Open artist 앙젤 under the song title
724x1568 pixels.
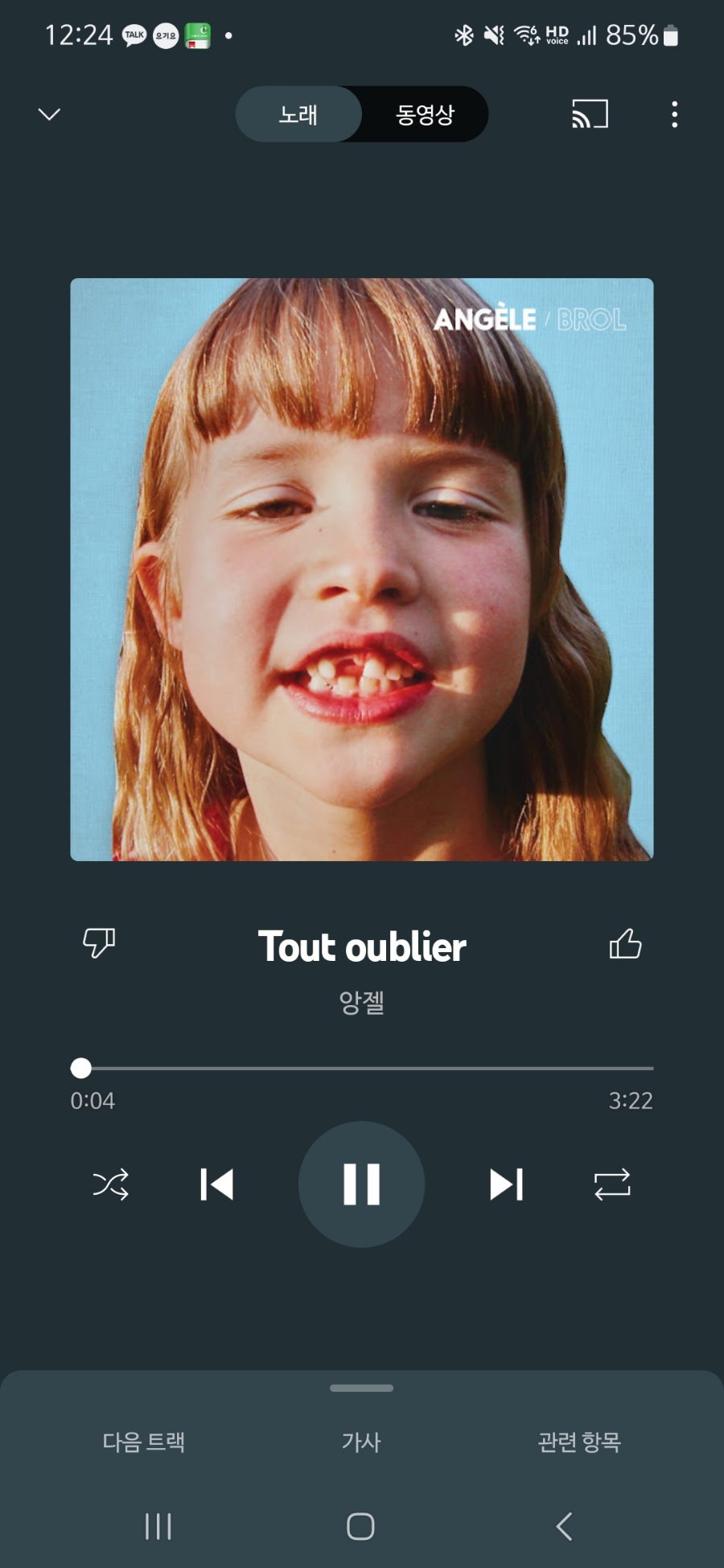pyautogui.click(x=361, y=1002)
